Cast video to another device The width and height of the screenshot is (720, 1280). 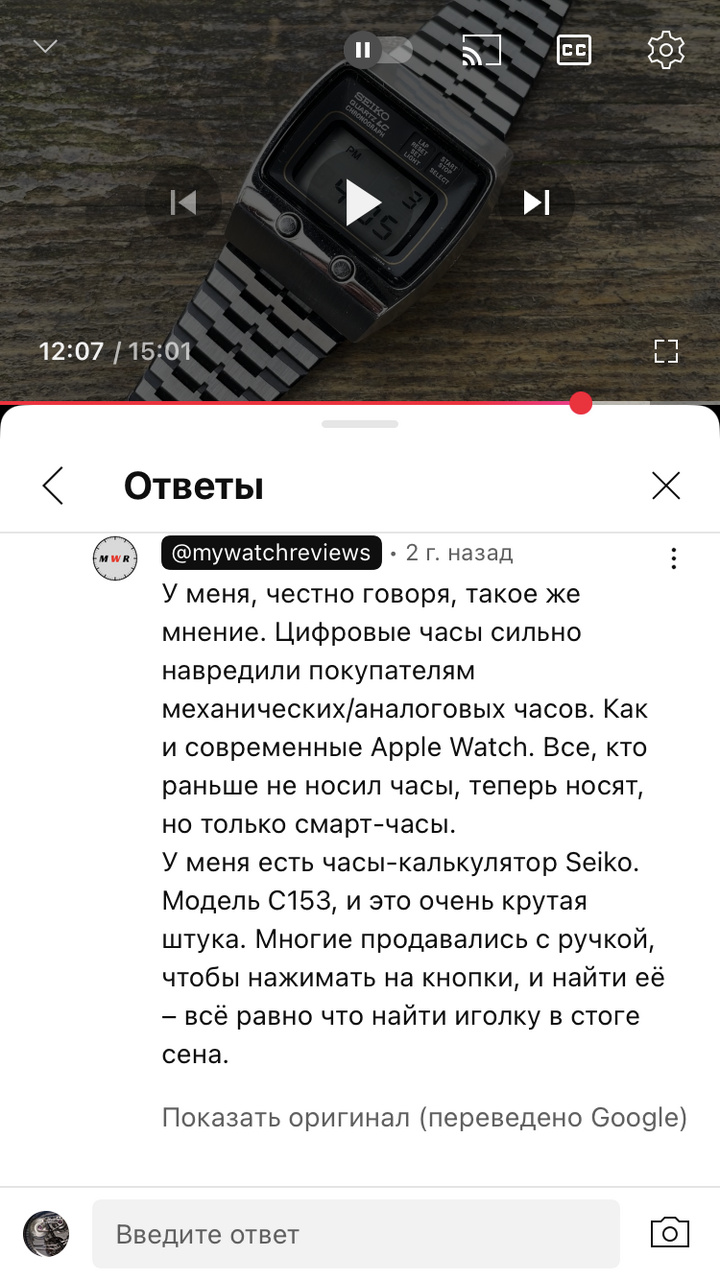pos(481,49)
